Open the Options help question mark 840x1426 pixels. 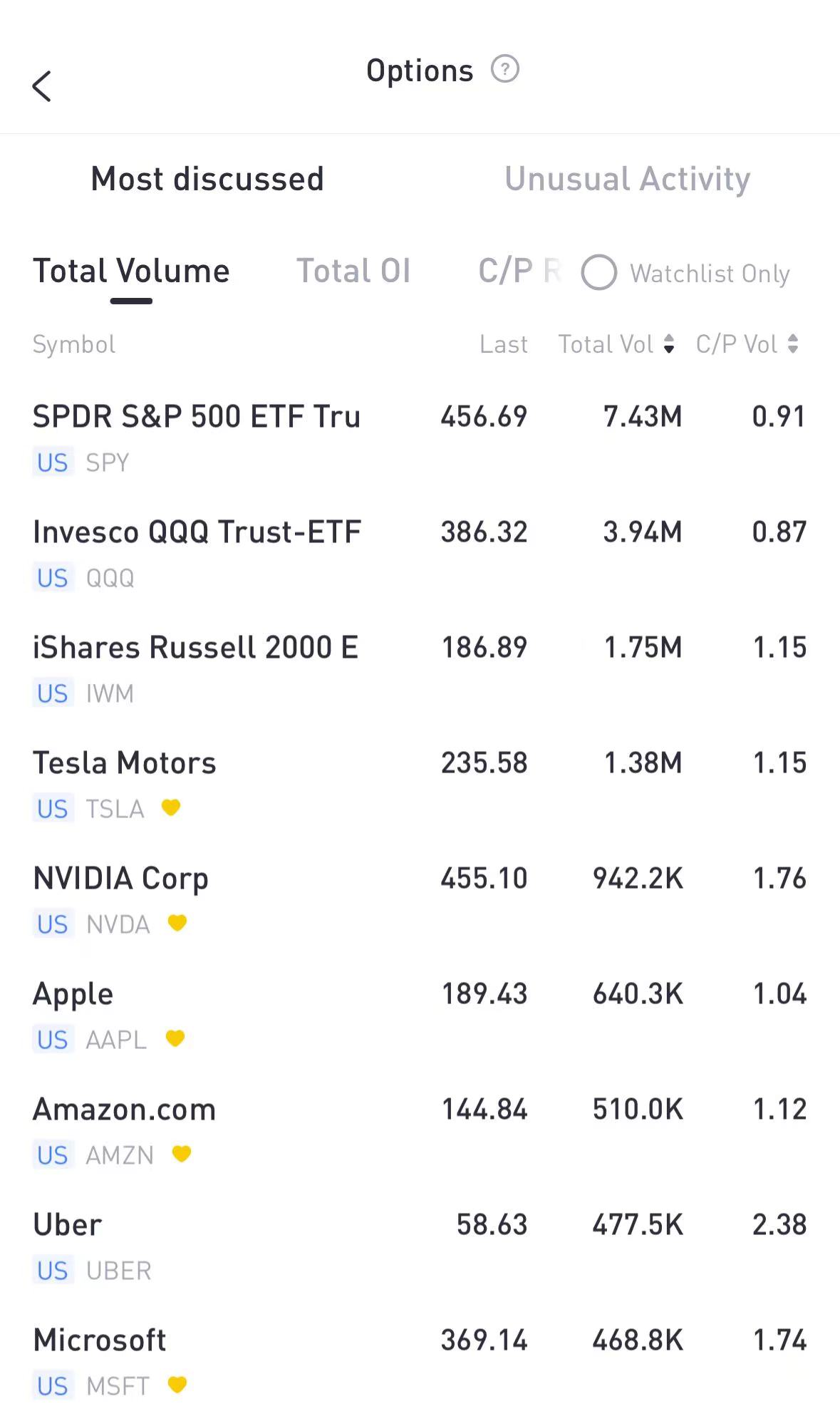click(505, 69)
